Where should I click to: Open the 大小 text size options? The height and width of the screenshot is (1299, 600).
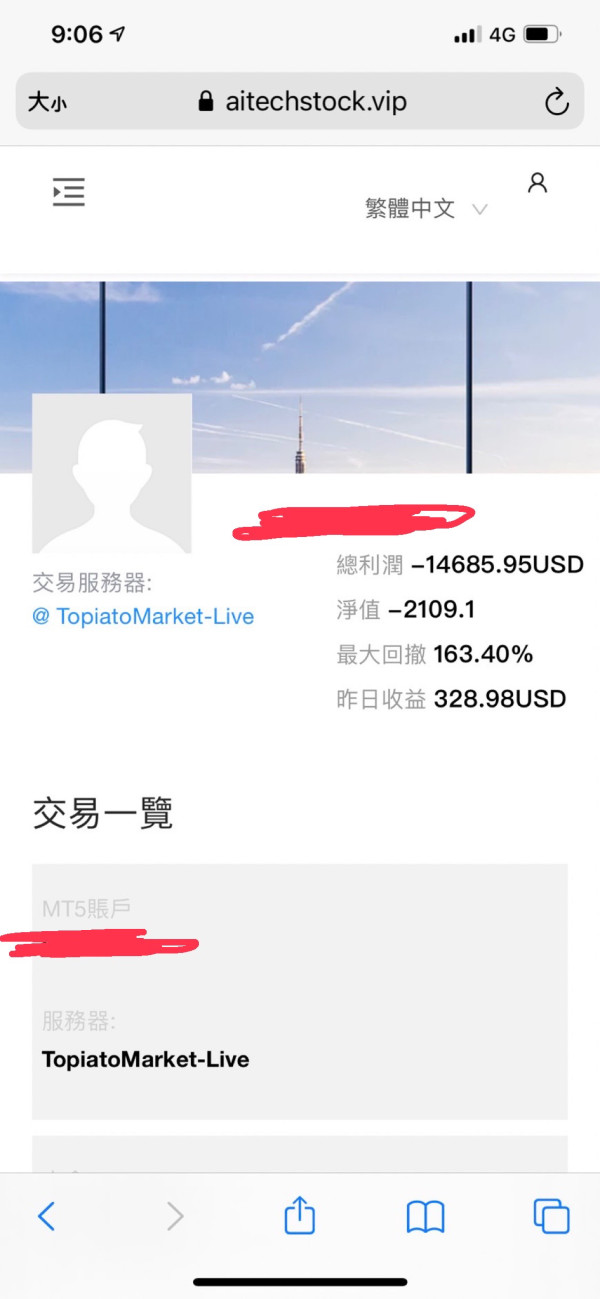click(x=47, y=101)
